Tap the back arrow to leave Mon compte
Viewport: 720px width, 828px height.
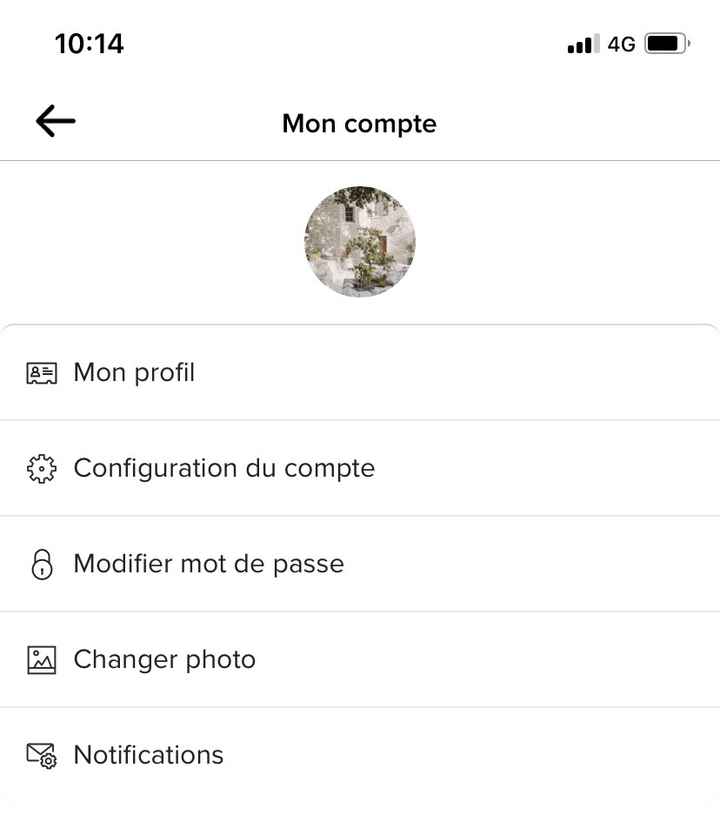click(55, 120)
